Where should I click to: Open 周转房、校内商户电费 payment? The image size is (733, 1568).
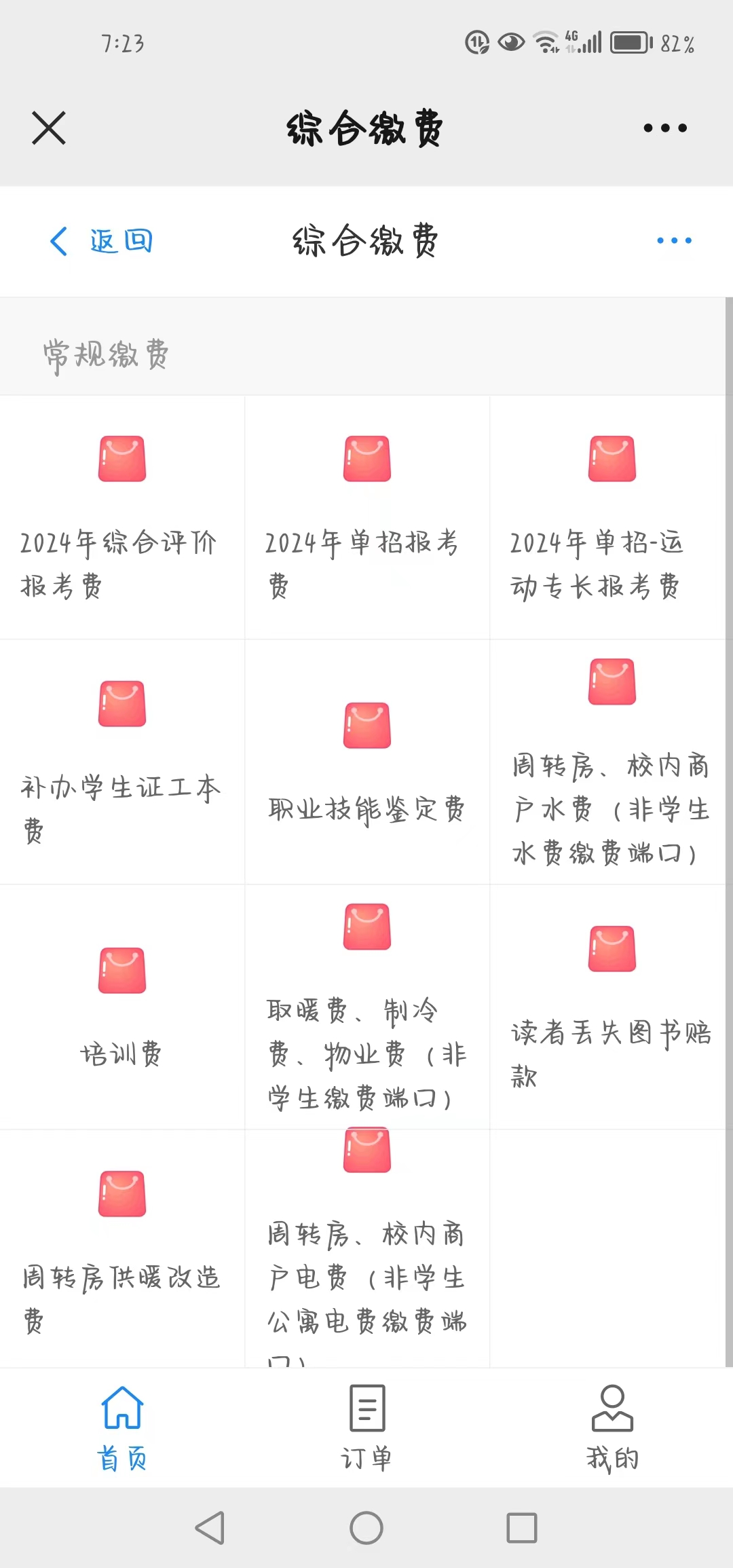(x=367, y=1249)
